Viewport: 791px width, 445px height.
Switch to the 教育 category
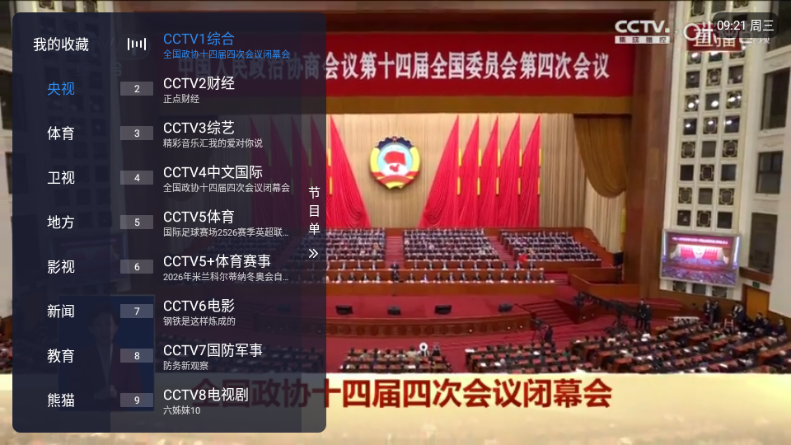(61, 355)
